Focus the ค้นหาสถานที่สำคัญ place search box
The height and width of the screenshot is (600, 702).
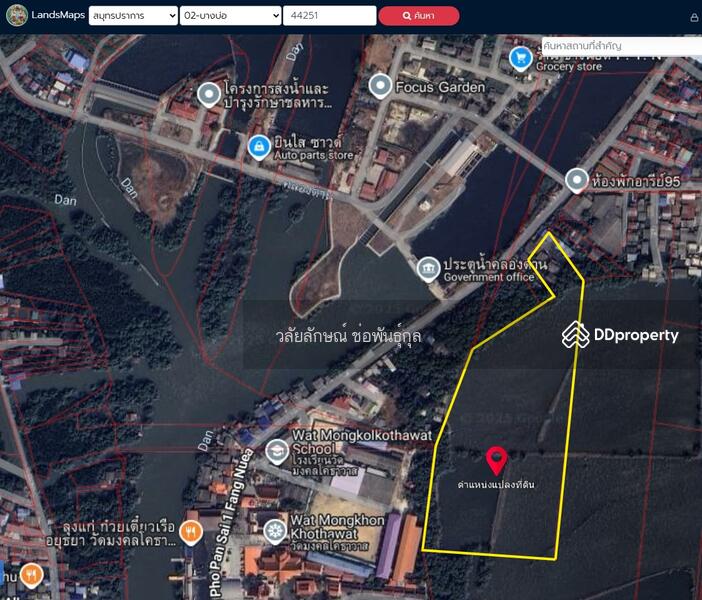(x=621, y=46)
